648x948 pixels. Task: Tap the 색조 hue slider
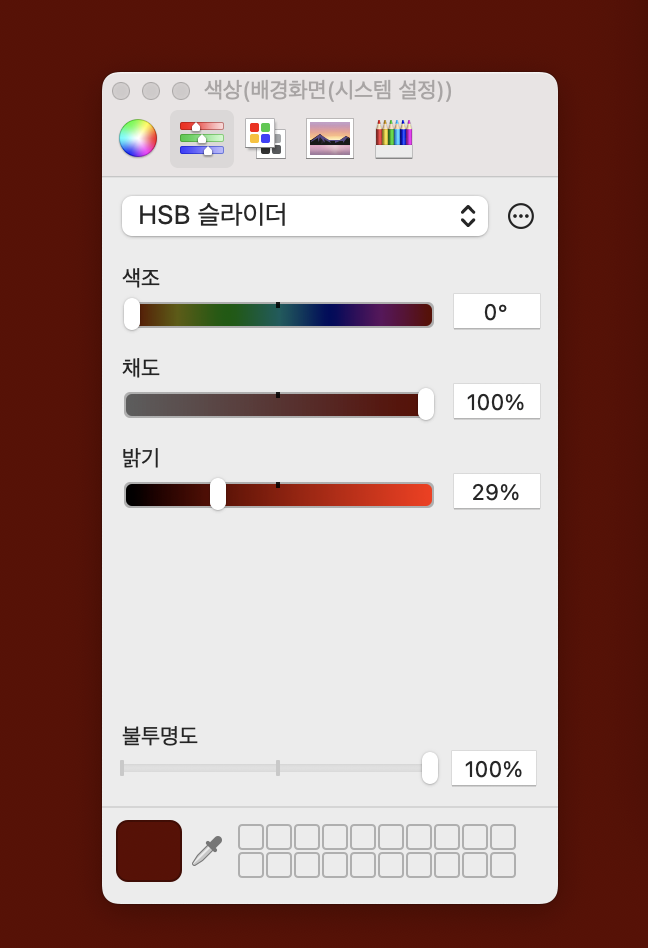[x=279, y=315]
